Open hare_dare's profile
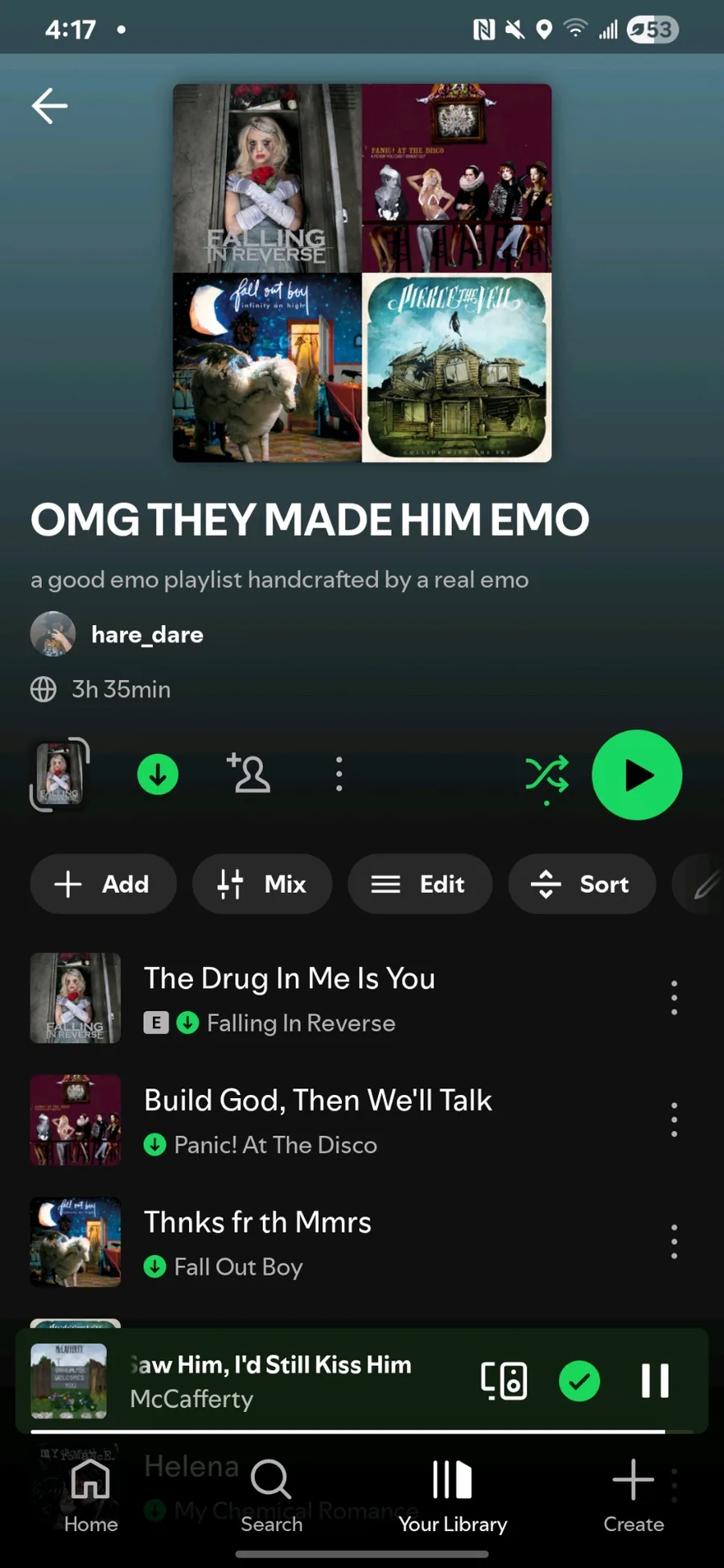 (x=146, y=635)
